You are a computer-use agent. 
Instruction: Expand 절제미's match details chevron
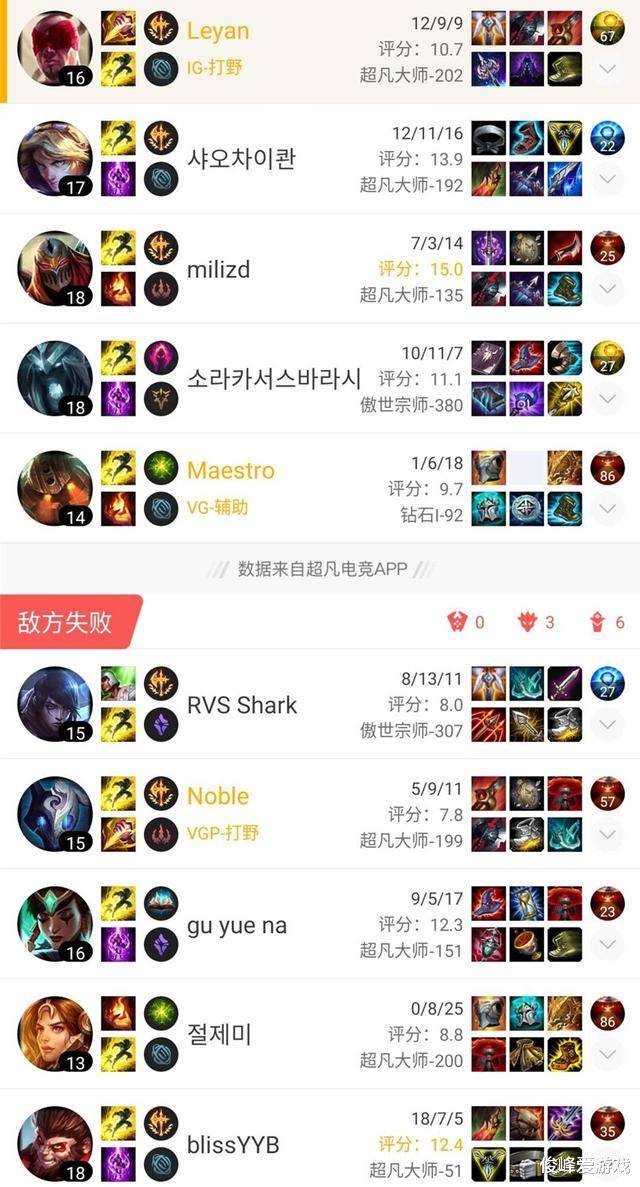tap(607, 1053)
